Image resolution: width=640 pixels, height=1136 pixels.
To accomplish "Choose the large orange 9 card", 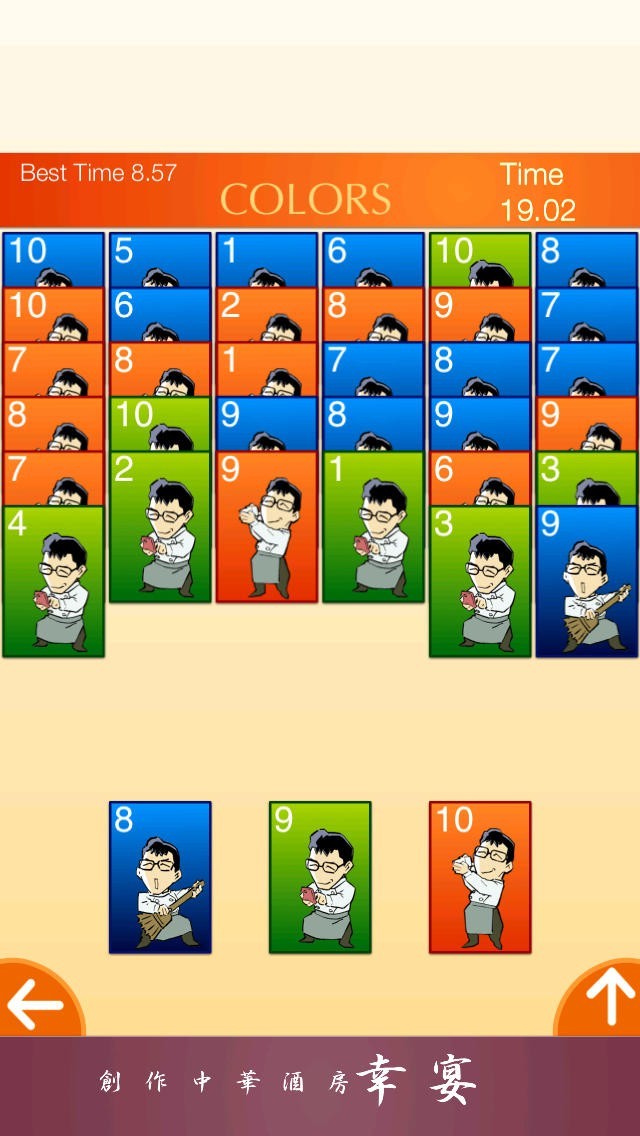I will coord(267,527).
